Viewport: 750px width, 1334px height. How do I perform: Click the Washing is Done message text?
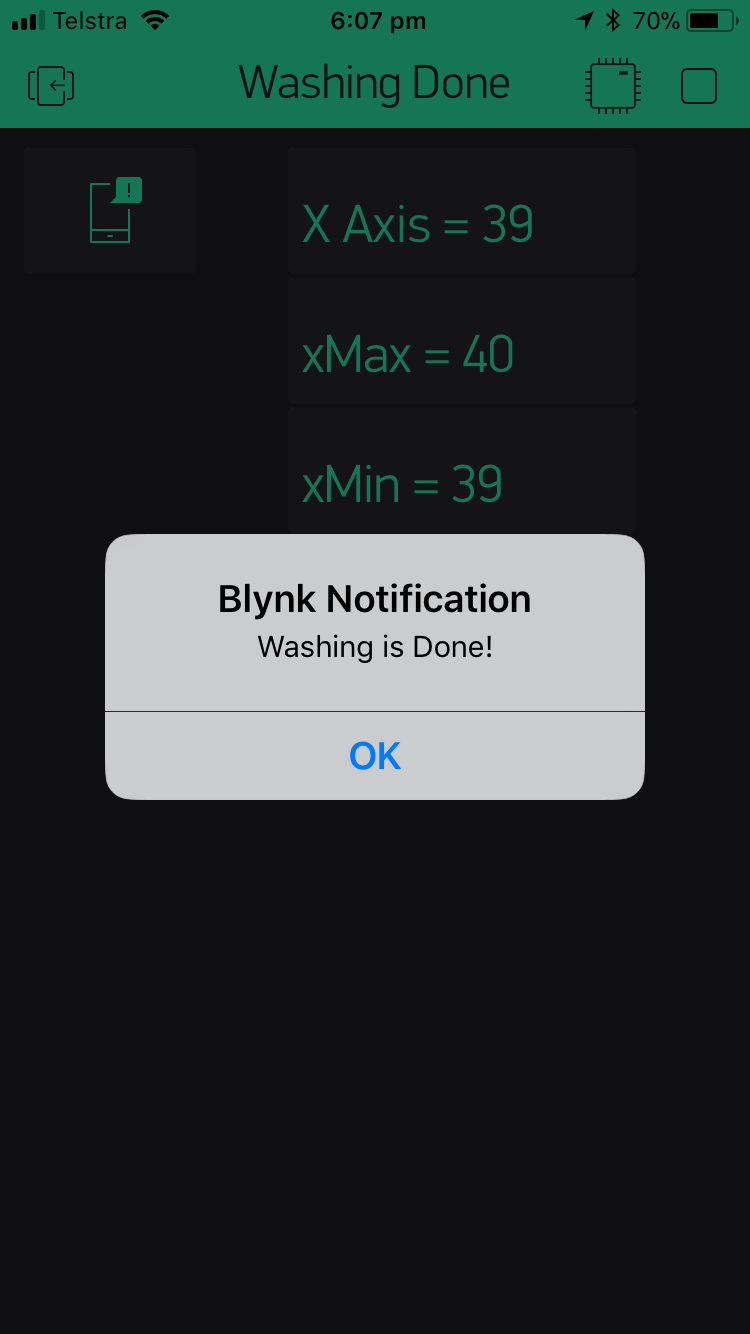click(x=374, y=646)
